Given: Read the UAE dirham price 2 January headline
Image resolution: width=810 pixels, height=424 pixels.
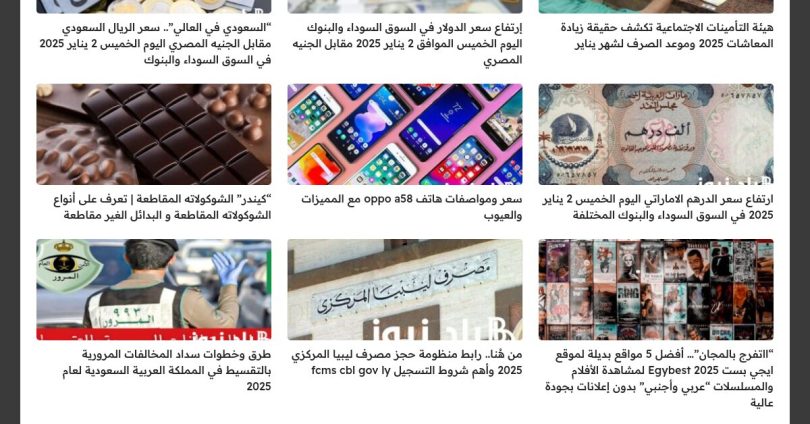Looking at the screenshot, I should [657, 207].
